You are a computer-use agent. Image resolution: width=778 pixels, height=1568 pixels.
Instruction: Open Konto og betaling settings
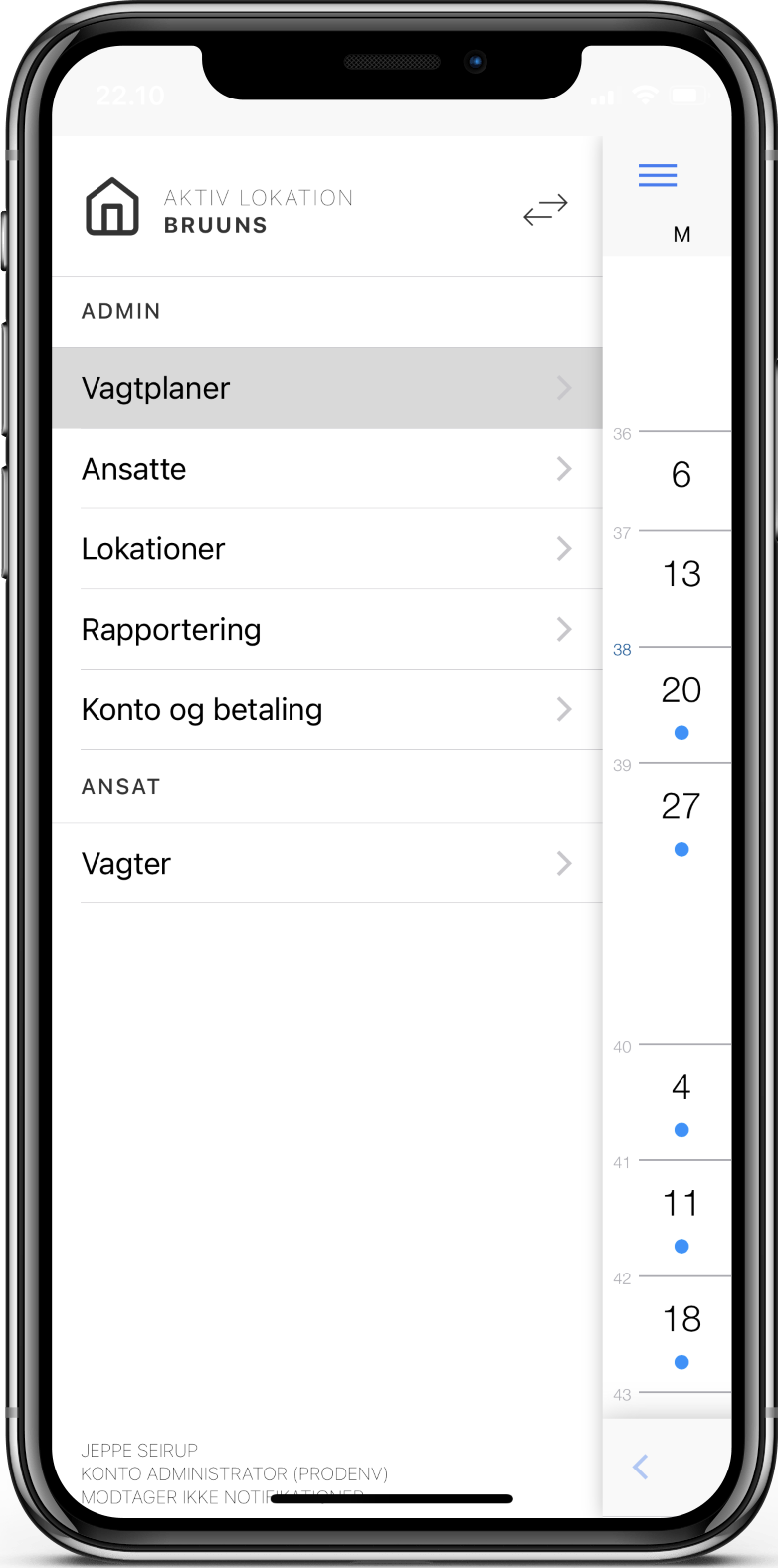[326, 710]
